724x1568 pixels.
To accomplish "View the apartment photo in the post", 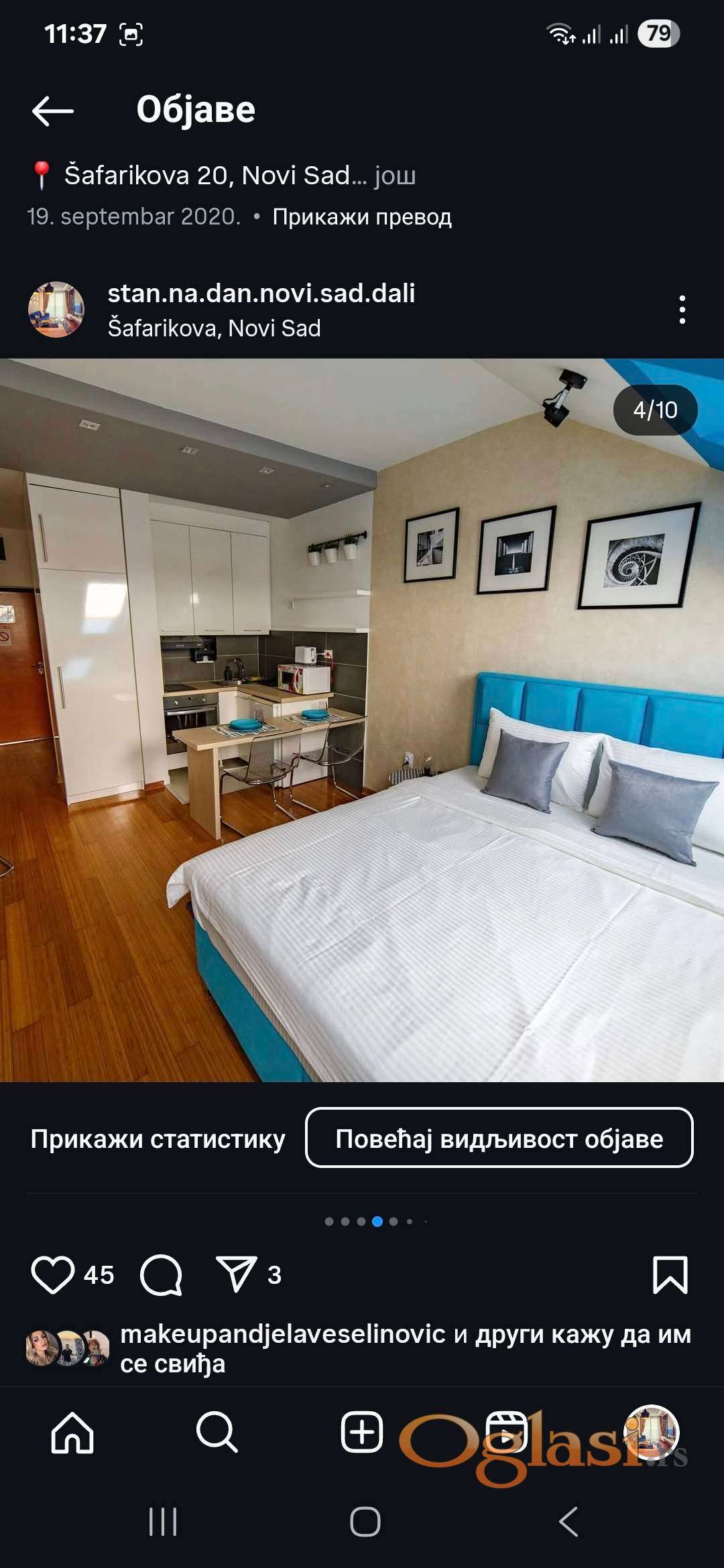I will [x=362, y=720].
